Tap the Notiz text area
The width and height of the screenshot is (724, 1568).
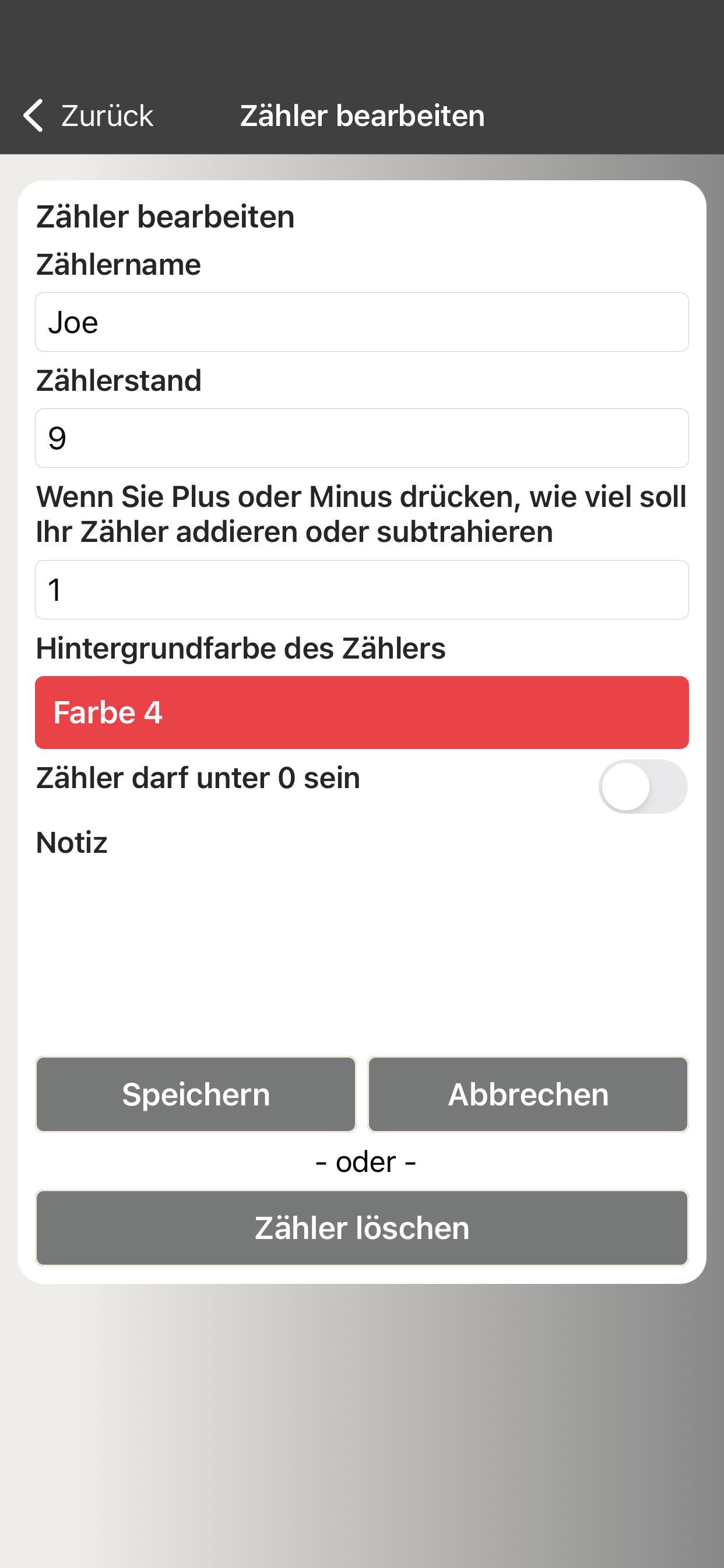(361, 950)
